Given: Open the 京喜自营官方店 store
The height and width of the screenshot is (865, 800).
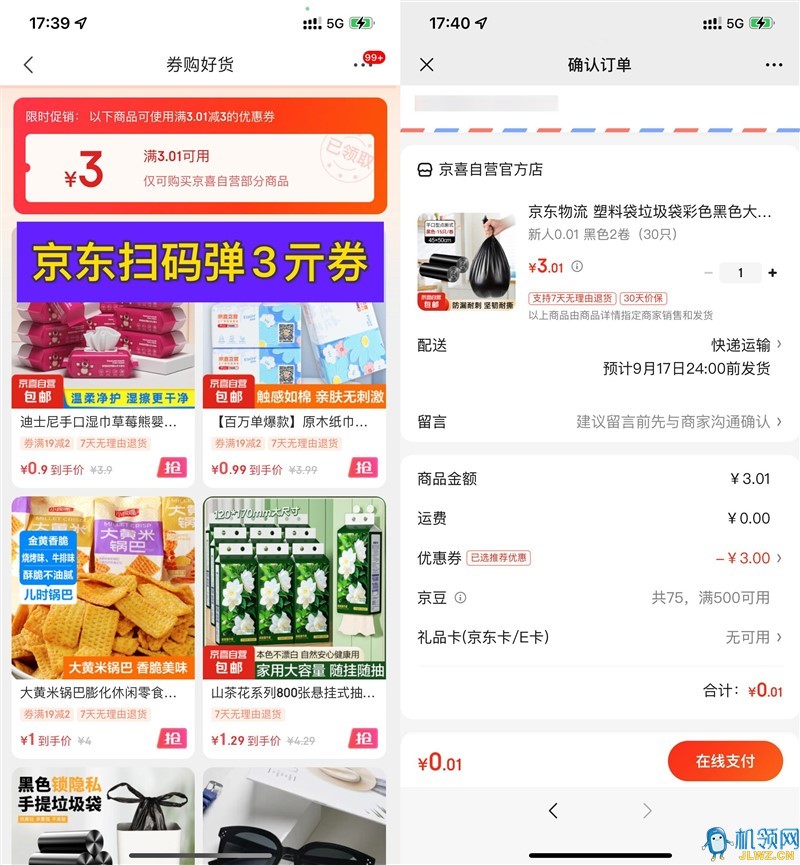Looking at the screenshot, I should (x=480, y=169).
